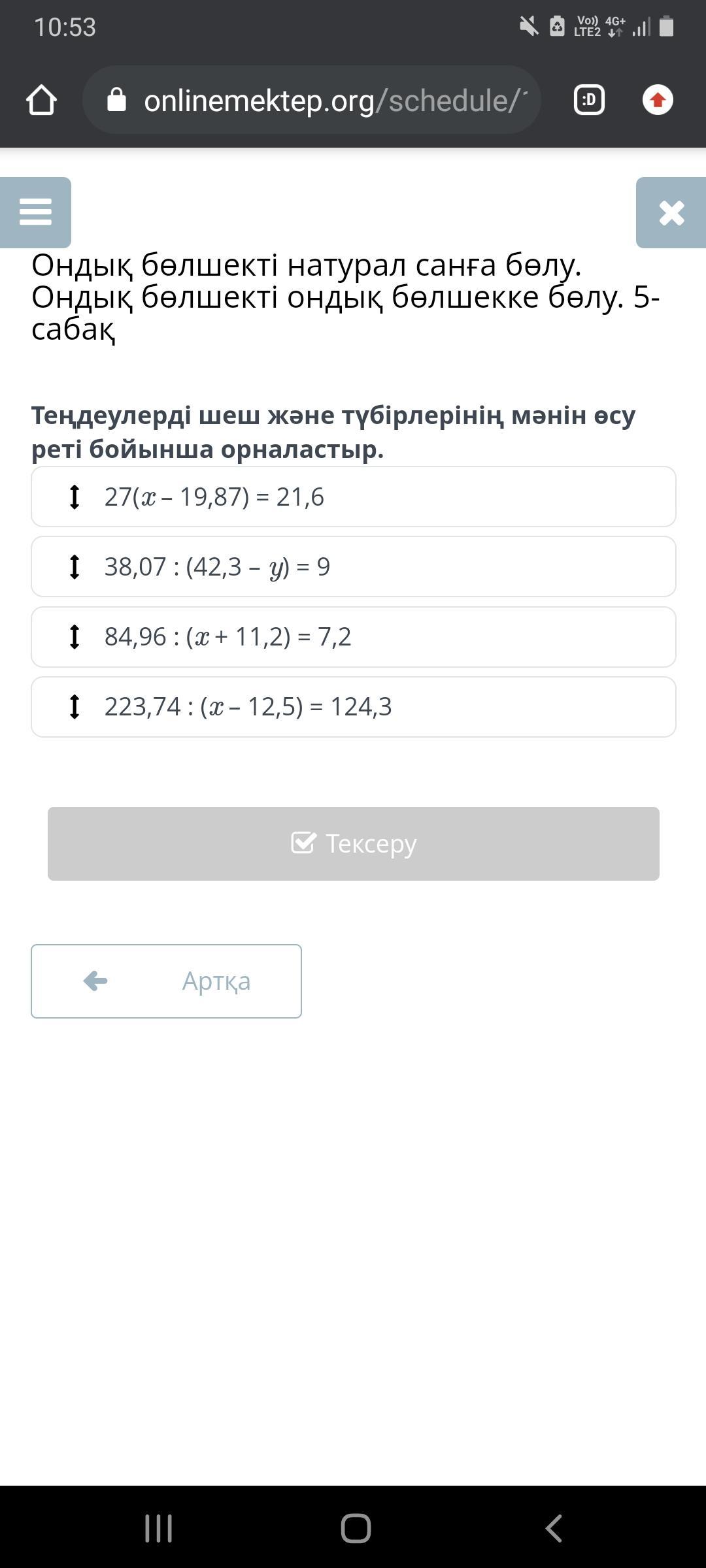Open the hamburger menu

click(x=35, y=212)
